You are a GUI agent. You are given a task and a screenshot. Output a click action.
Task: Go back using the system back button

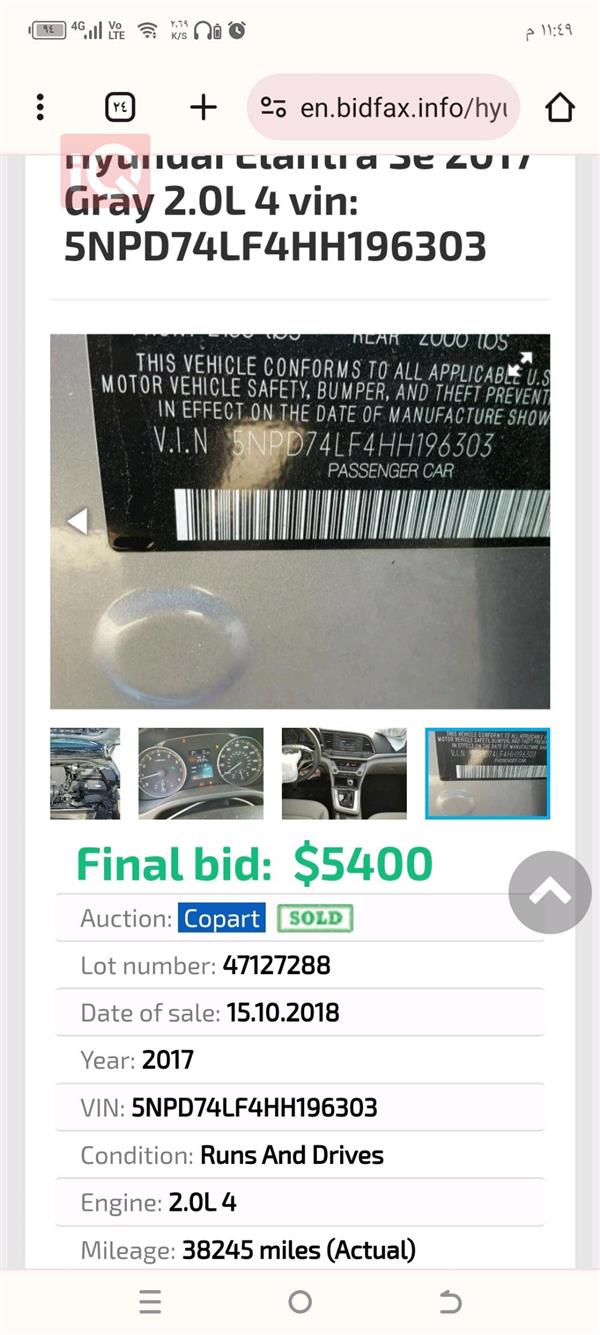[x=450, y=1301]
